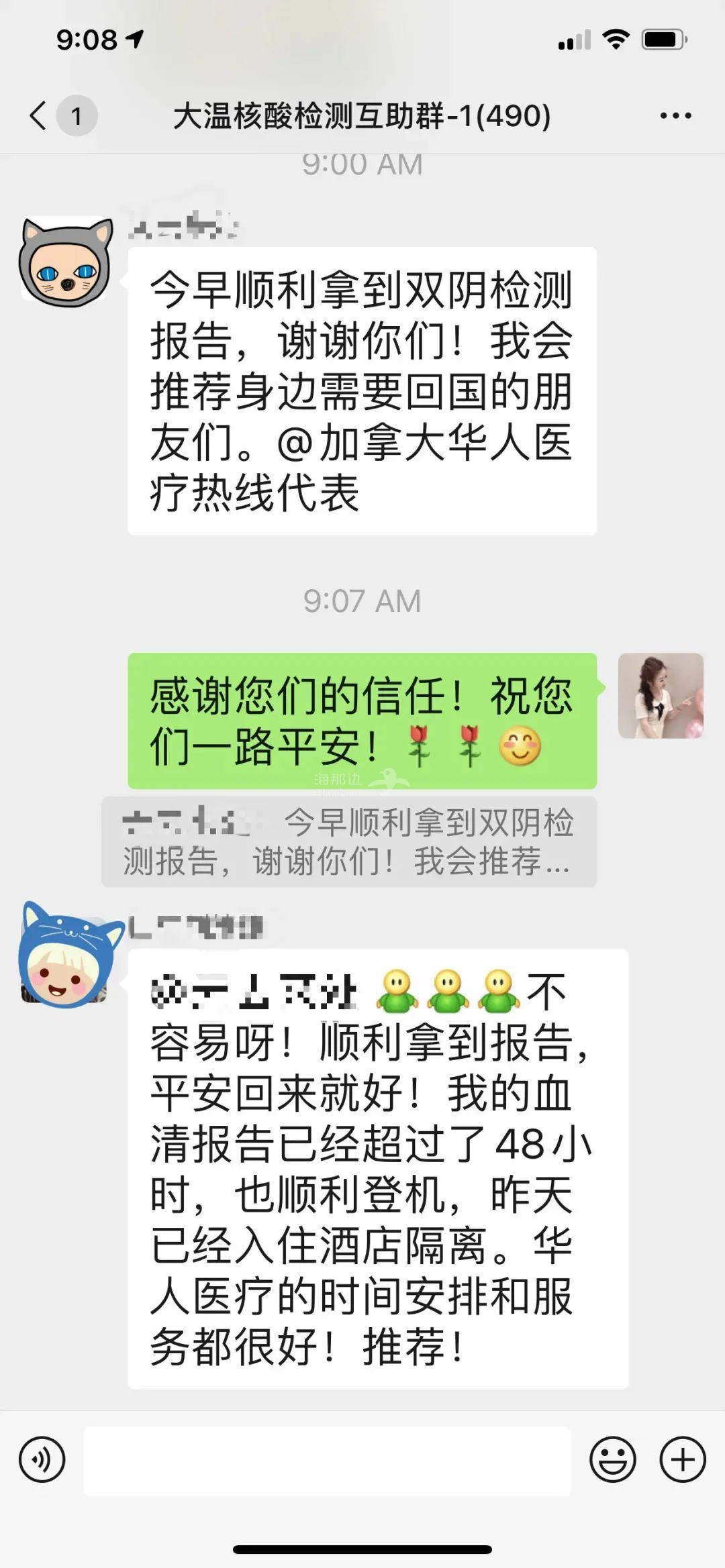This screenshot has width=725, height=1568.
Task: Open the group chat options menu
Action: tap(675, 115)
